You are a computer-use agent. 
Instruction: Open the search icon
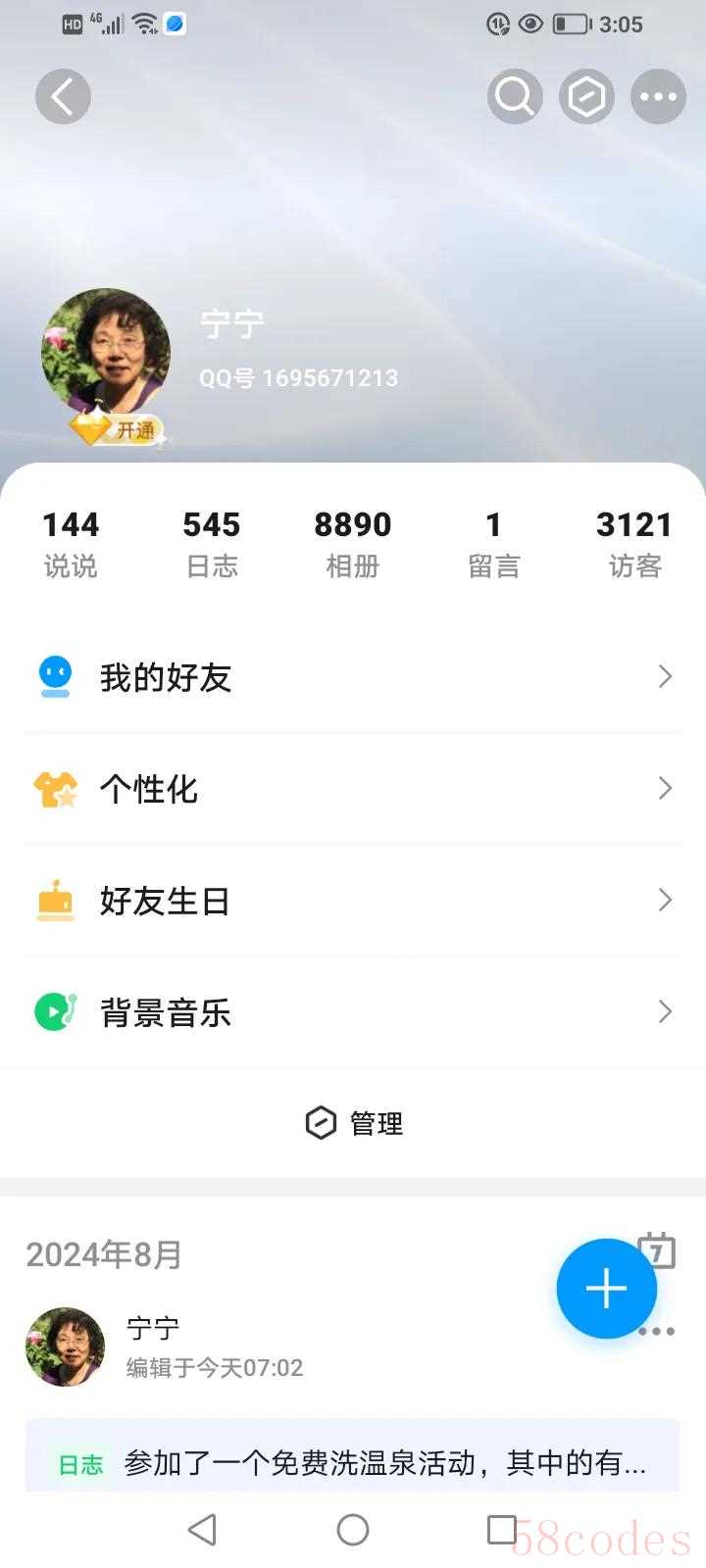pos(515,97)
